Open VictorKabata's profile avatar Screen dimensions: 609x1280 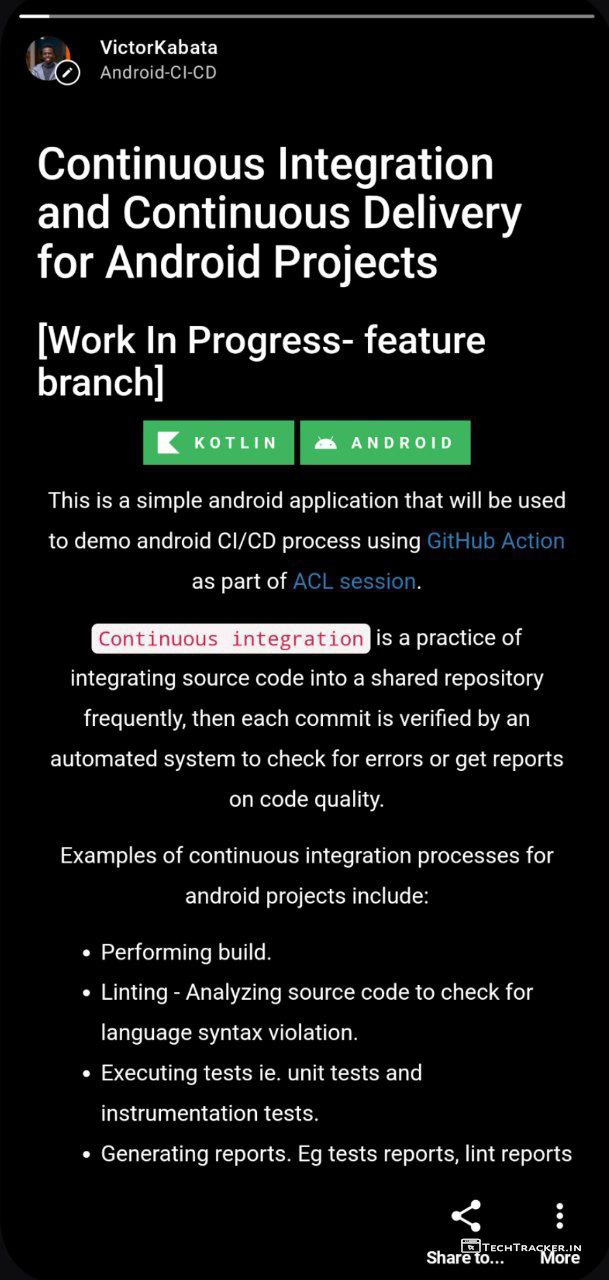point(50,60)
